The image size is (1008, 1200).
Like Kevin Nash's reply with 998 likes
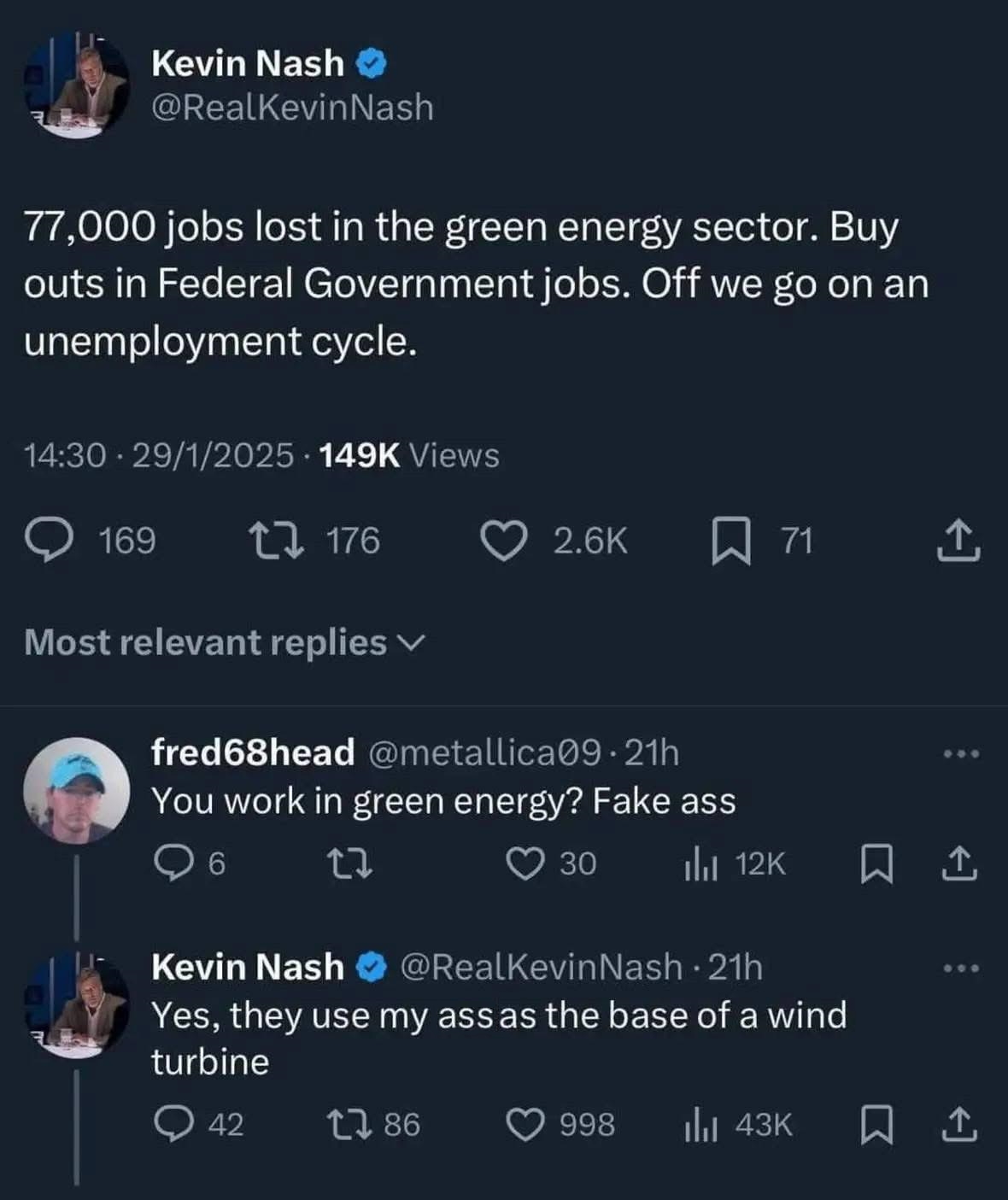click(x=525, y=1124)
